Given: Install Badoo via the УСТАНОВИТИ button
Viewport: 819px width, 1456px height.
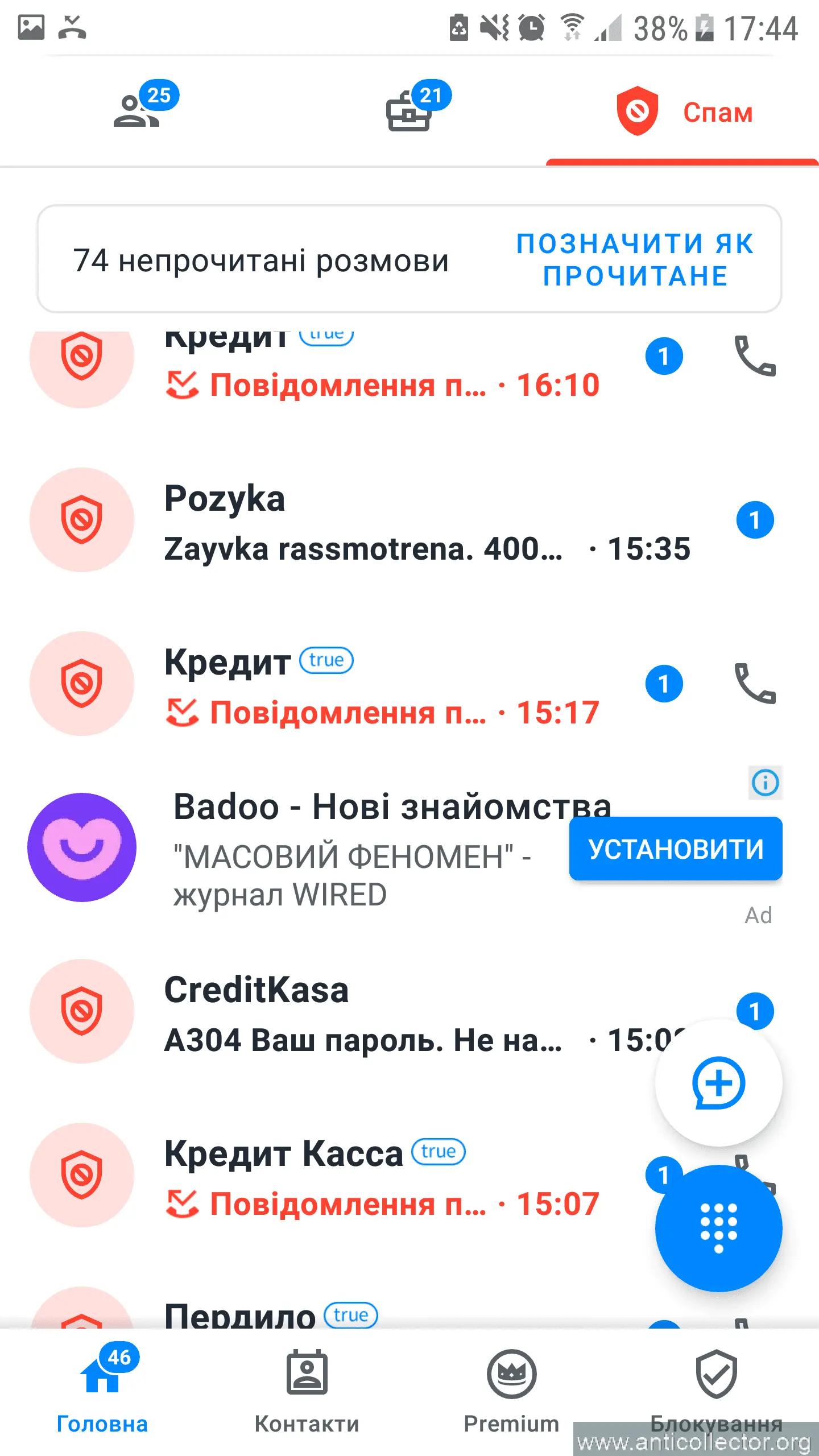Looking at the screenshot, I should pyautogui.click(x=675, y=849).
